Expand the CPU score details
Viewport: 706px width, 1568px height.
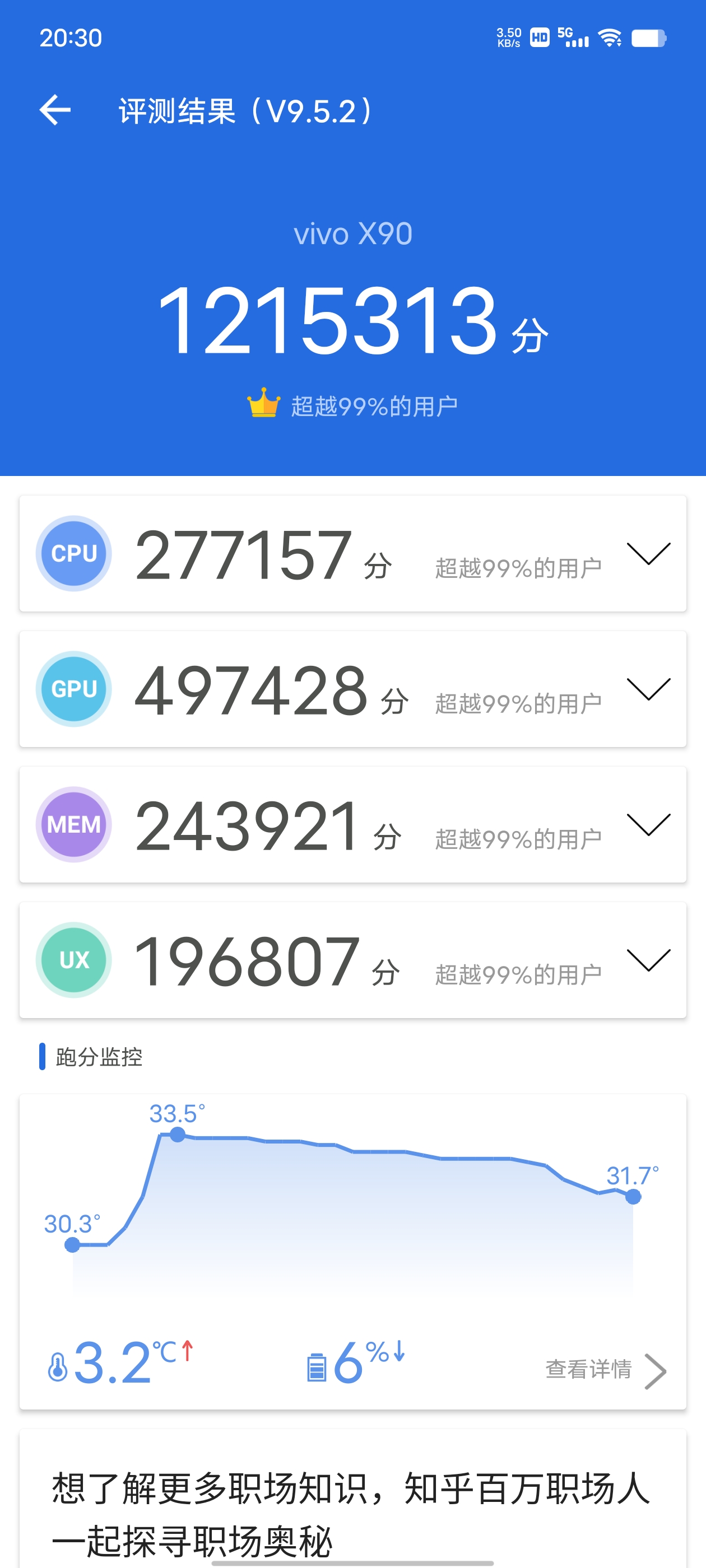(648, 554)
